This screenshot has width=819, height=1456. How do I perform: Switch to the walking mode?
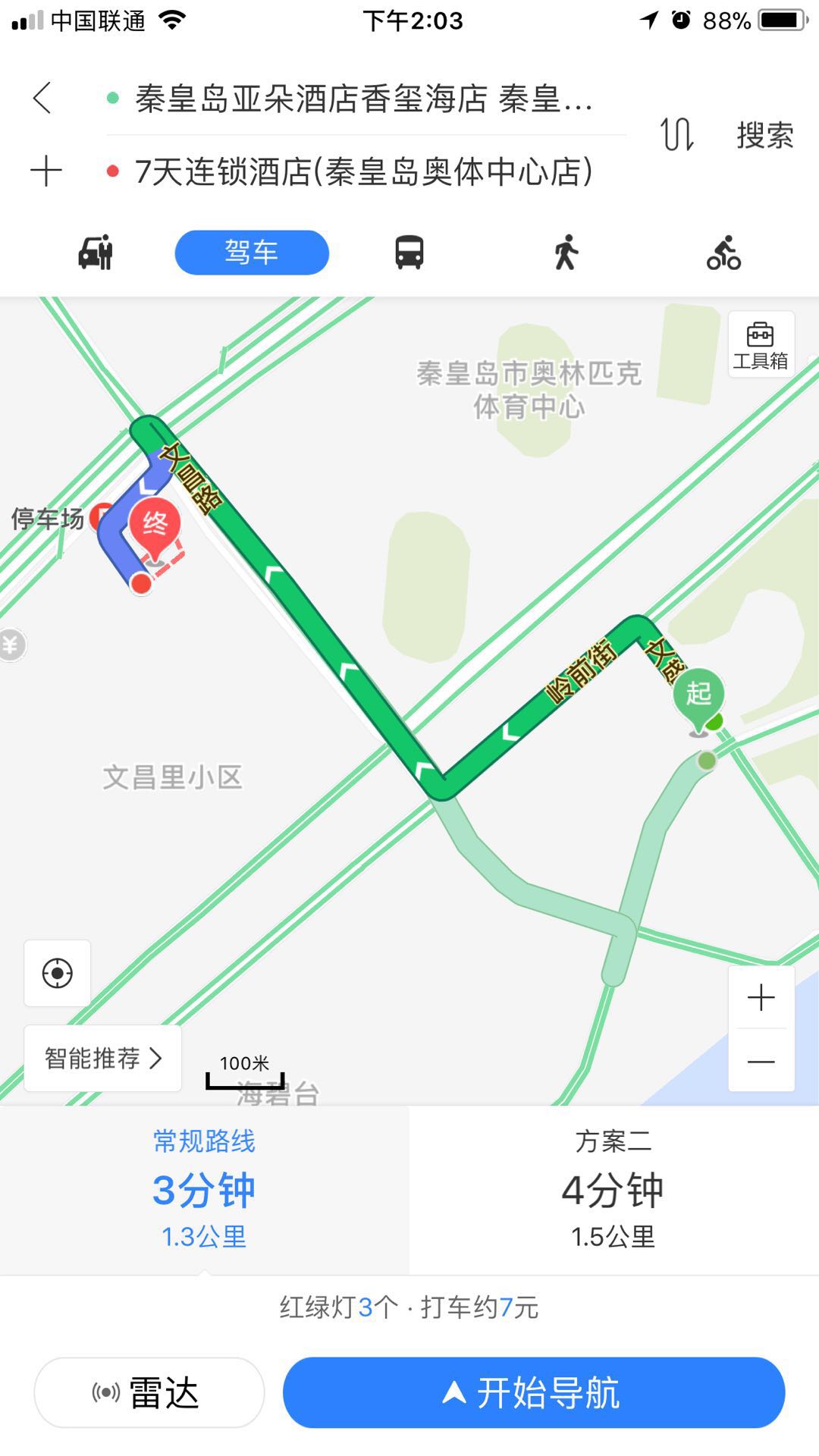point(566,253)
